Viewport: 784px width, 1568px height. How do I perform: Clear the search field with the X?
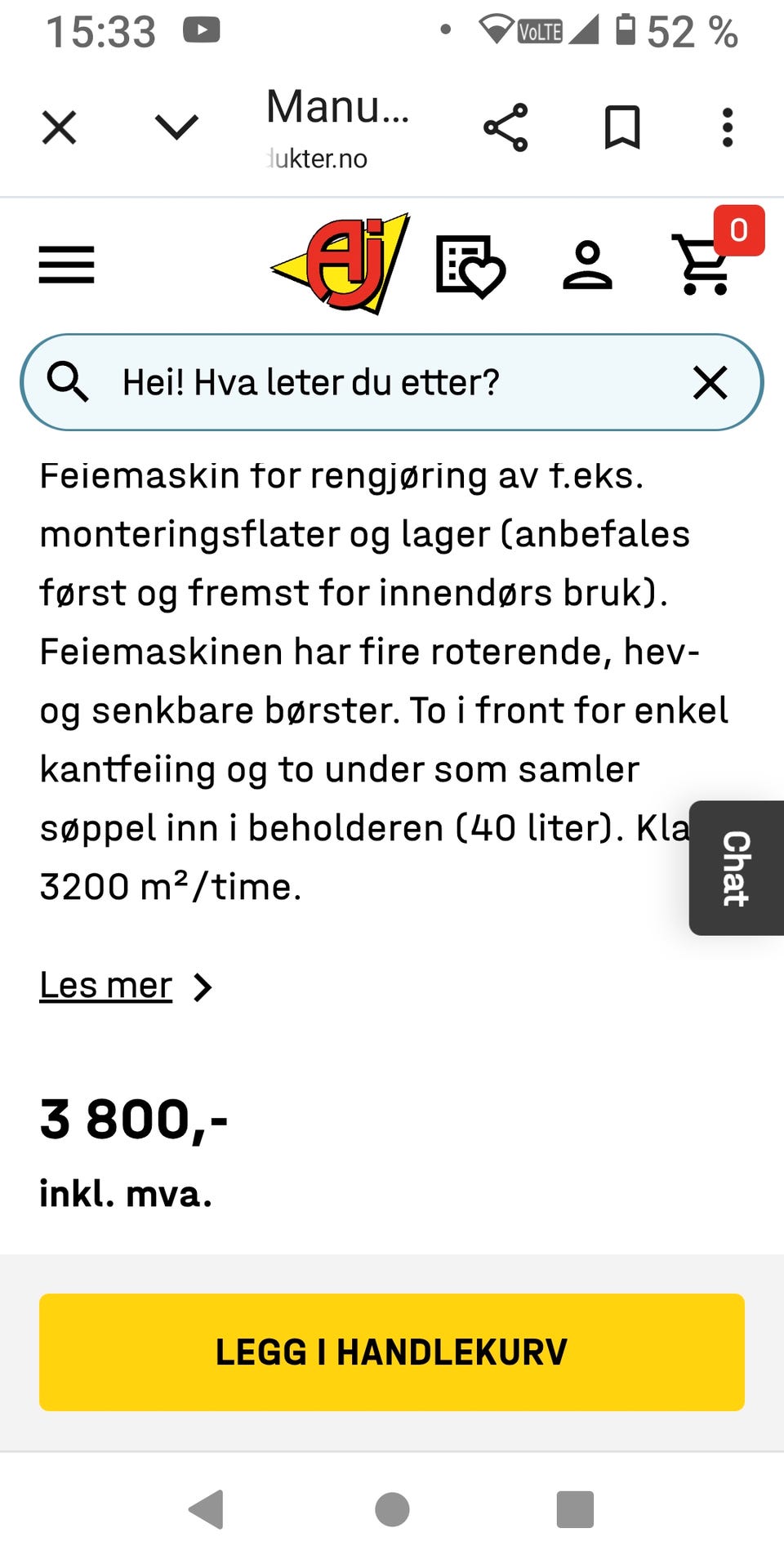[x=710, y=381]
